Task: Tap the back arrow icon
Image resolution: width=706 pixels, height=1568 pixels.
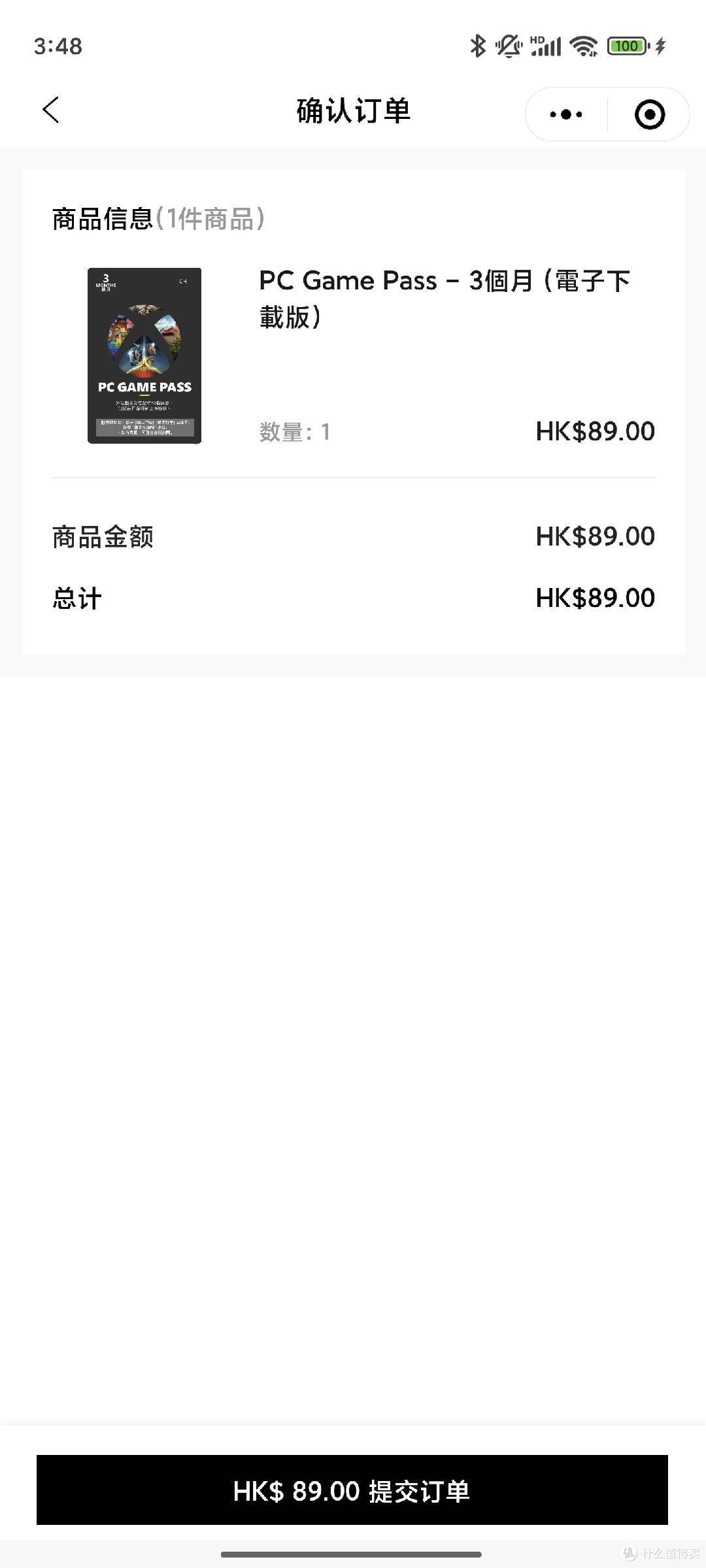Action: [51, 111]
